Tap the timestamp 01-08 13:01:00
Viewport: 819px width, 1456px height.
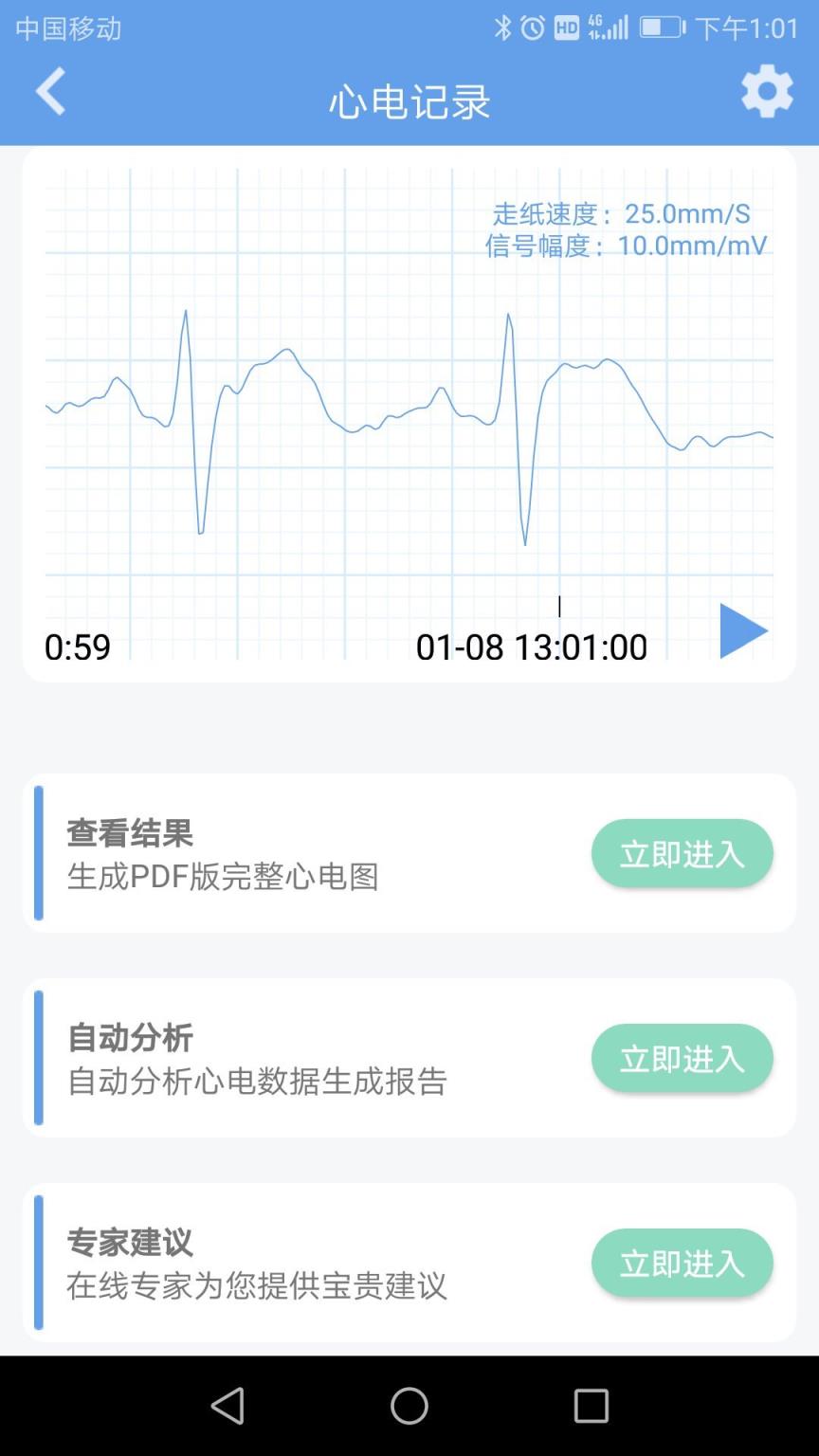[533, 646]
